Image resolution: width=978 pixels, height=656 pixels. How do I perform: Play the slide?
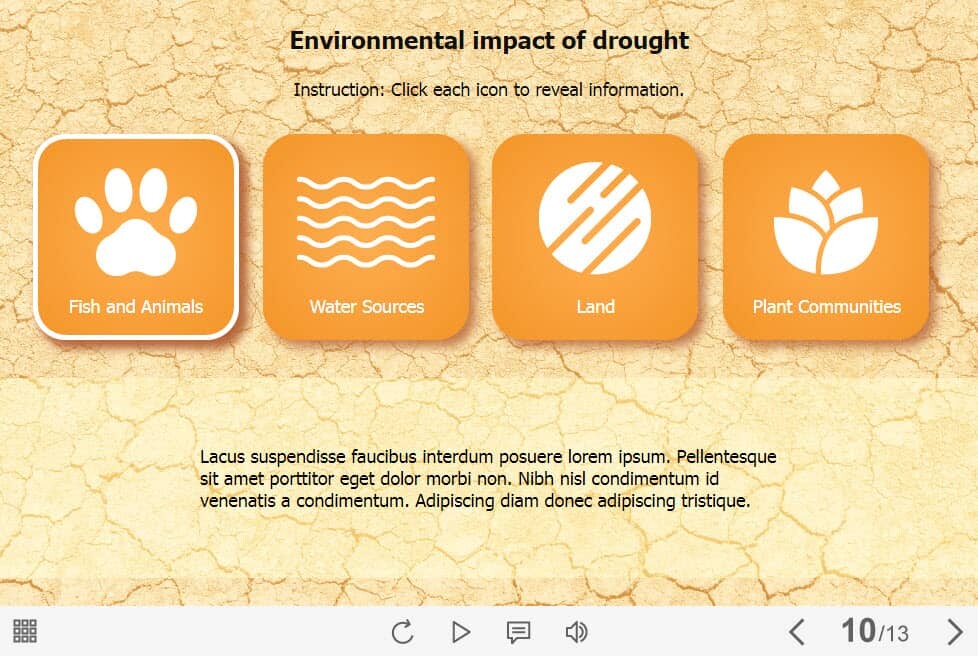[460, 632]
